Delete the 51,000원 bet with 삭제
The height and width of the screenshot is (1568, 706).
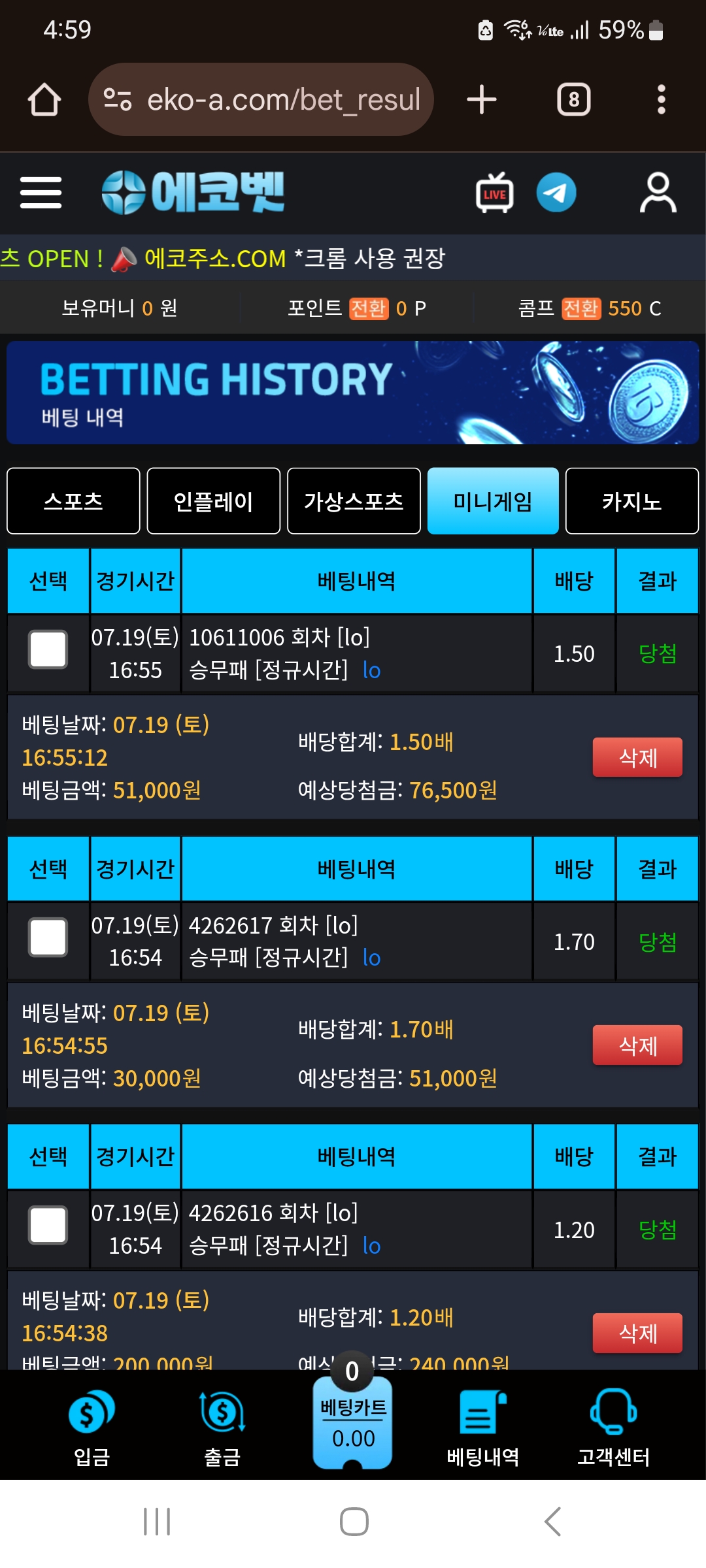tap(637, 757)
